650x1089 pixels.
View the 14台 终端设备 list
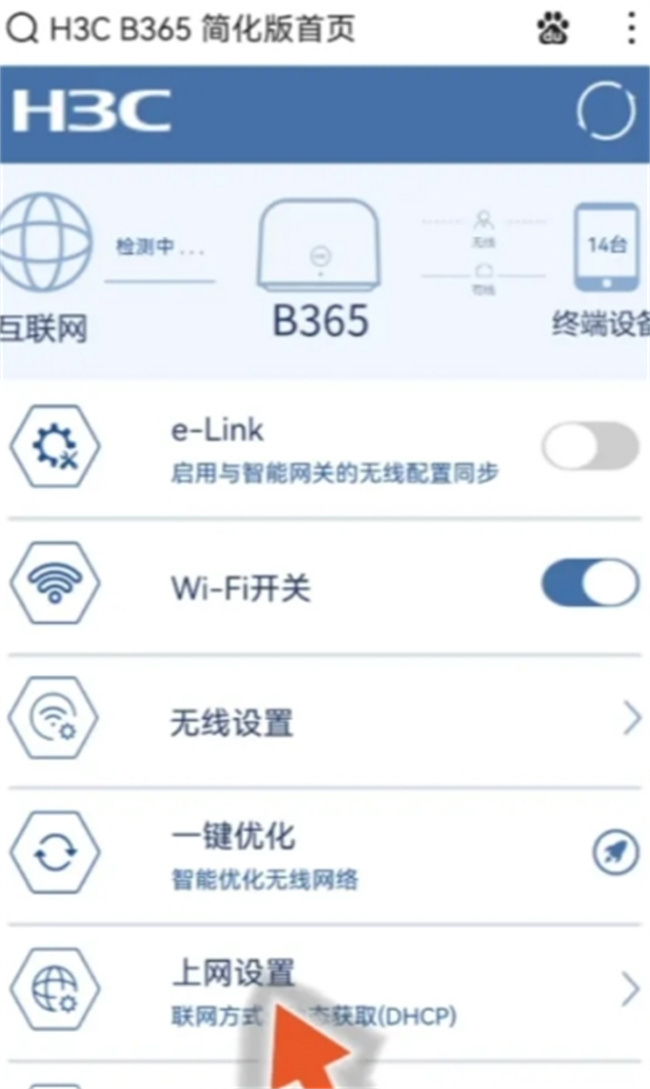click(606, 247)
